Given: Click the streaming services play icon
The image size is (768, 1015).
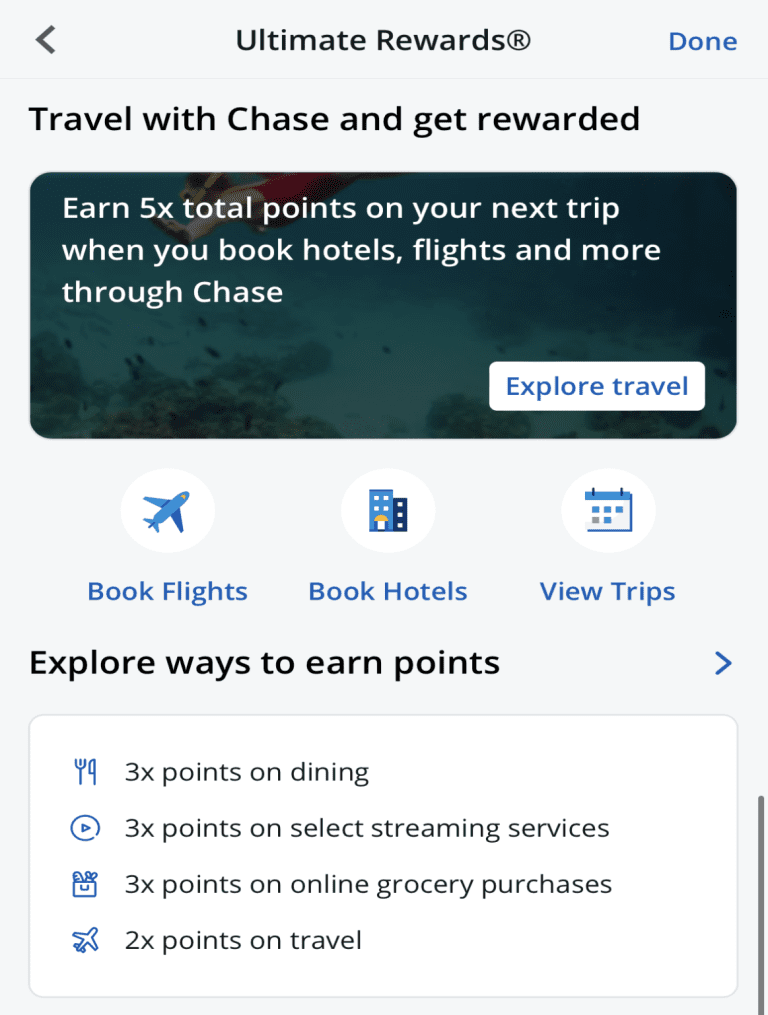Looking at the screenshot, I should pos(87,828).
